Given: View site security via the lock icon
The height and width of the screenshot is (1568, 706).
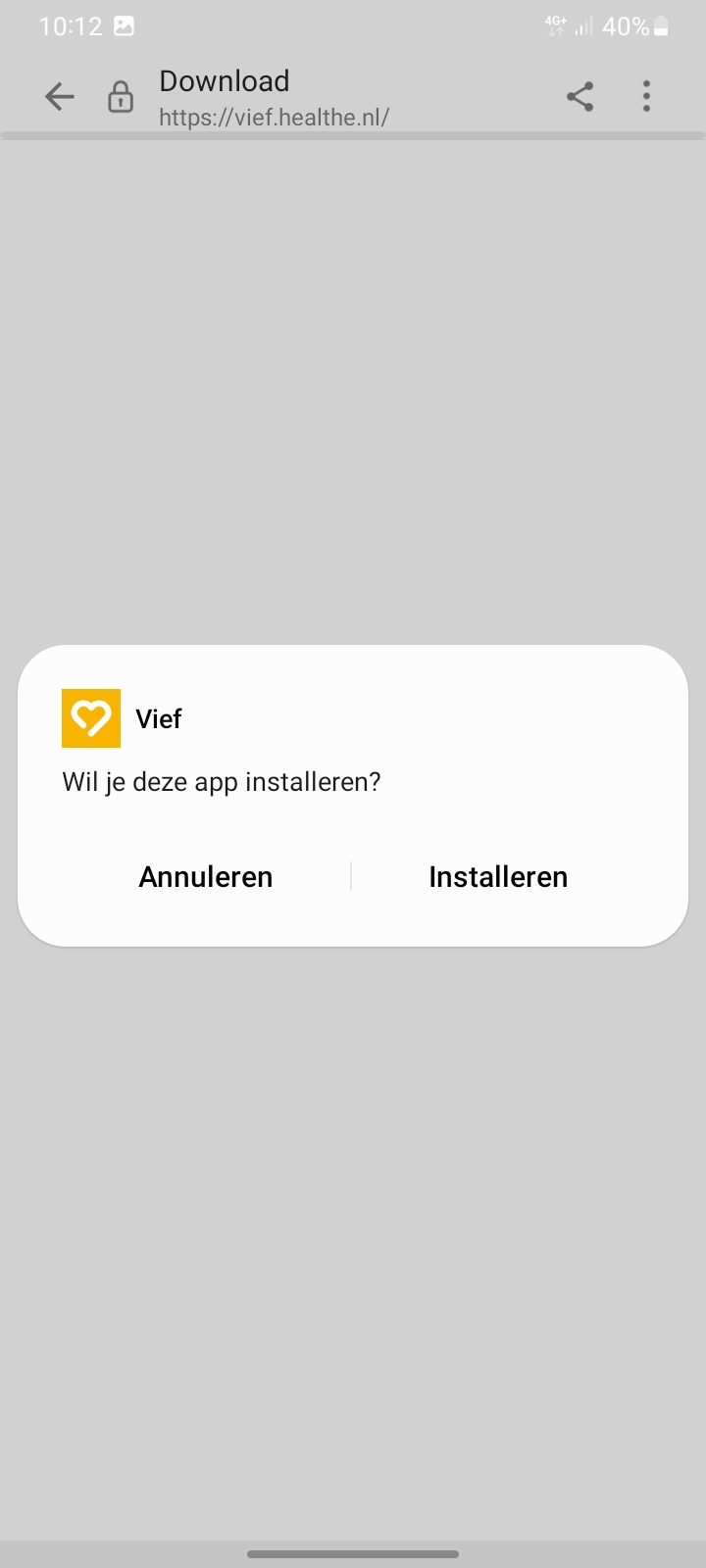Looking at the screenshot, I should point(121,97).
